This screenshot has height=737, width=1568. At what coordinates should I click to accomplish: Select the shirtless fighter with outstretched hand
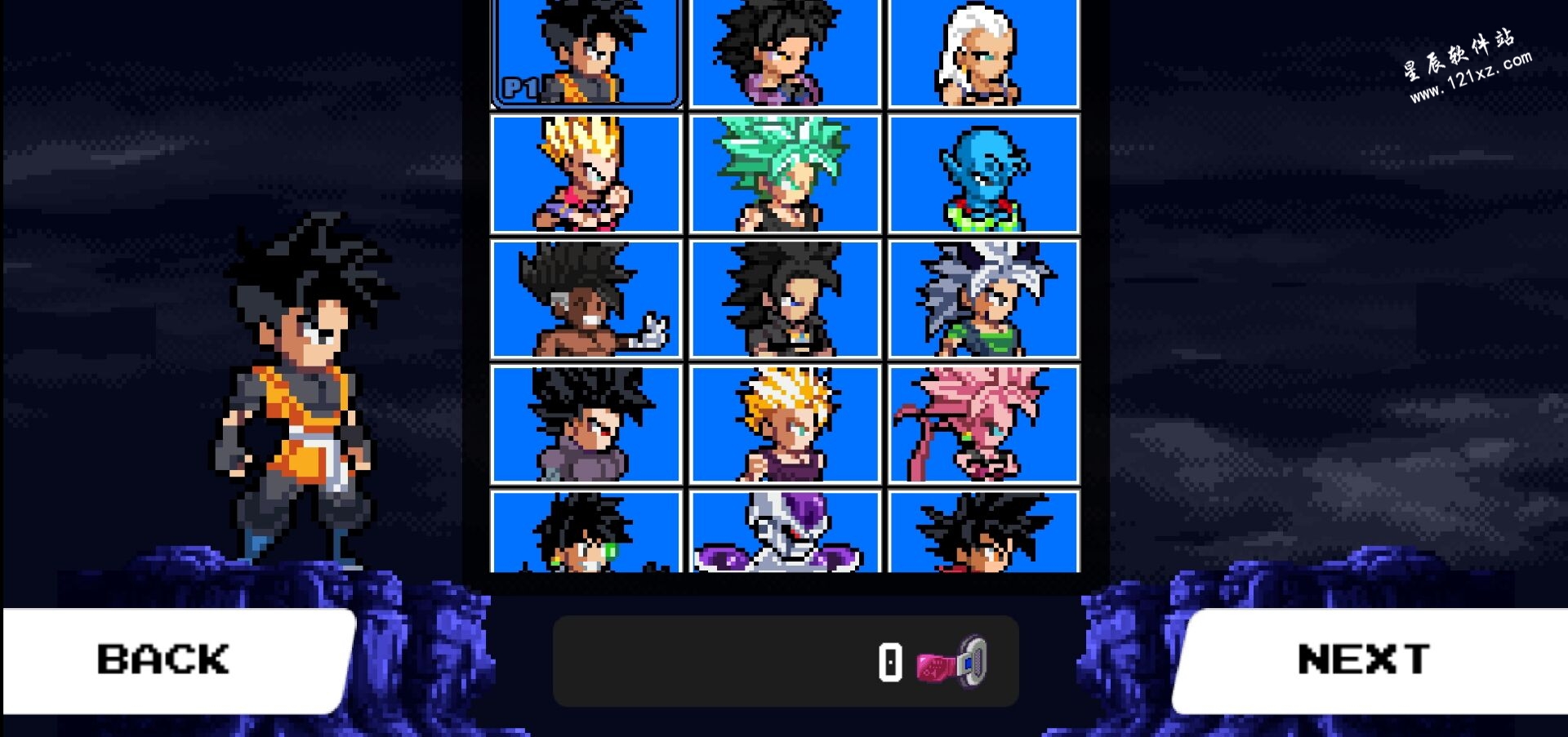[x=586, y=300]
